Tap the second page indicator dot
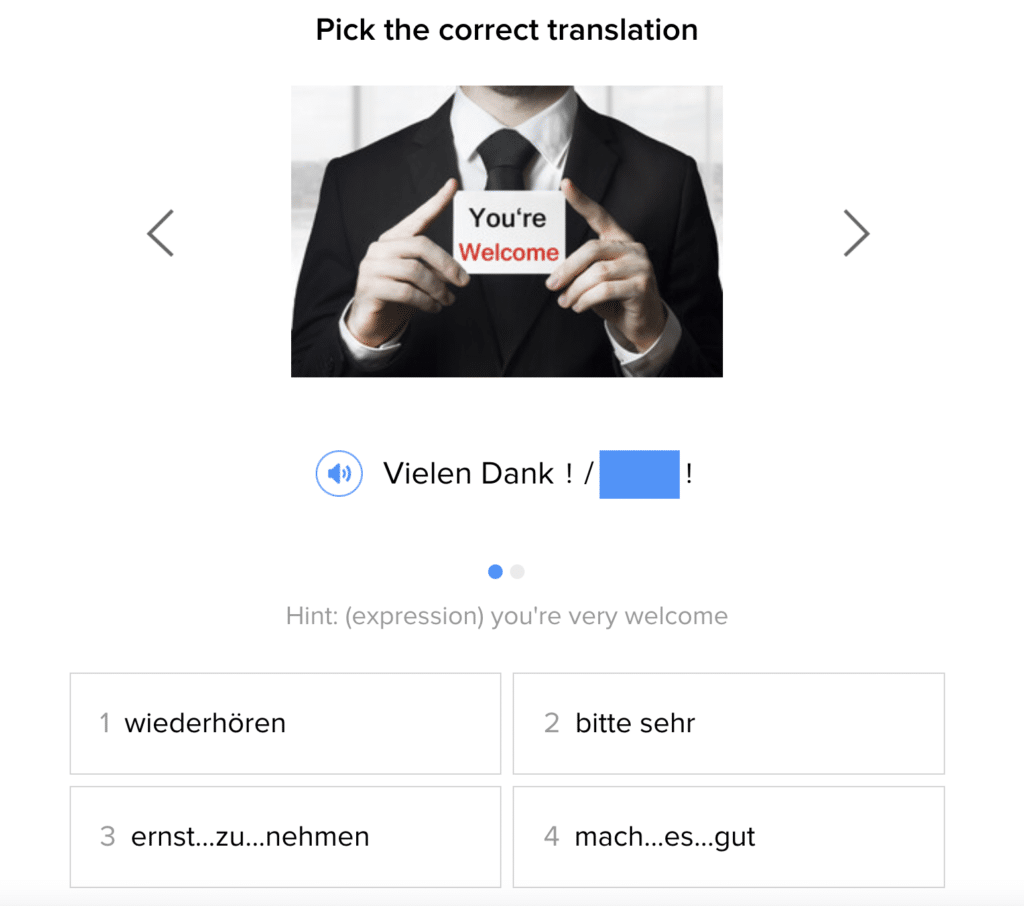 click(x=517, y=572)
